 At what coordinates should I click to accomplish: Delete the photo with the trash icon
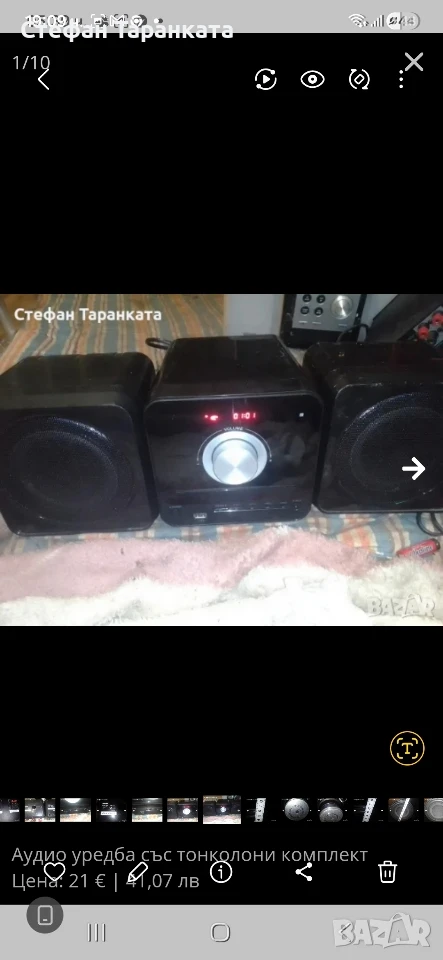tap(387, 871)
